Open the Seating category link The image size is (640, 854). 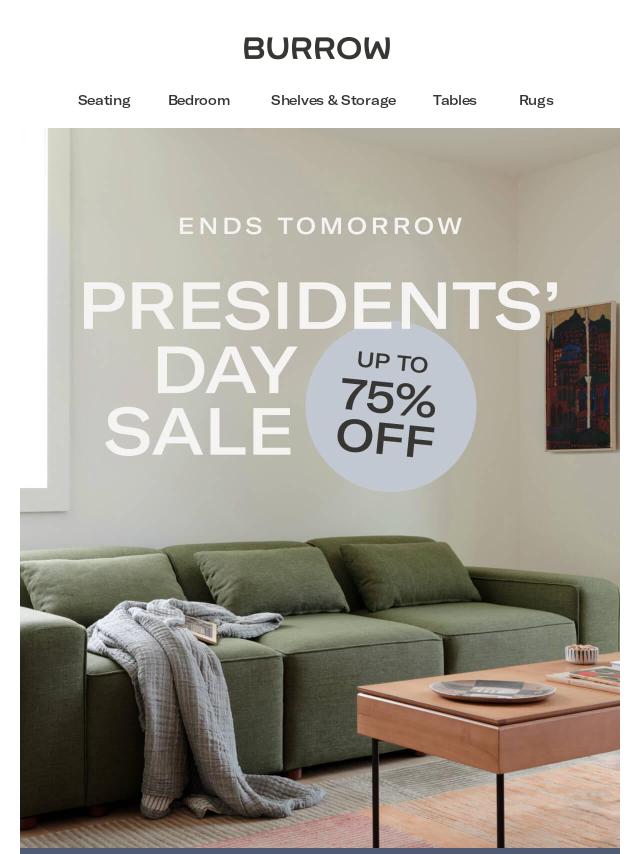coord(104,100)
